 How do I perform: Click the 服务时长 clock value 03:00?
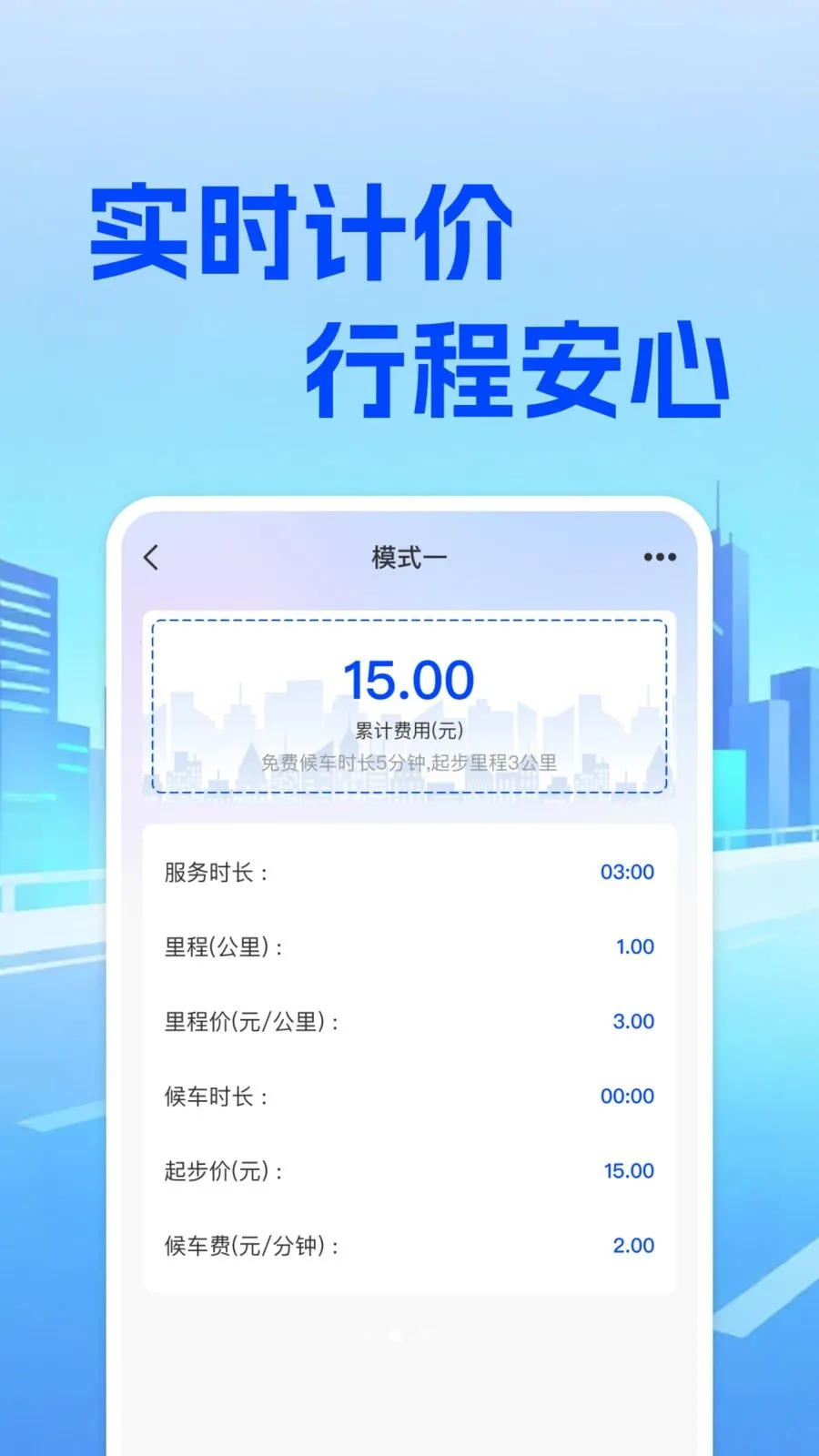tap(626, 872)
